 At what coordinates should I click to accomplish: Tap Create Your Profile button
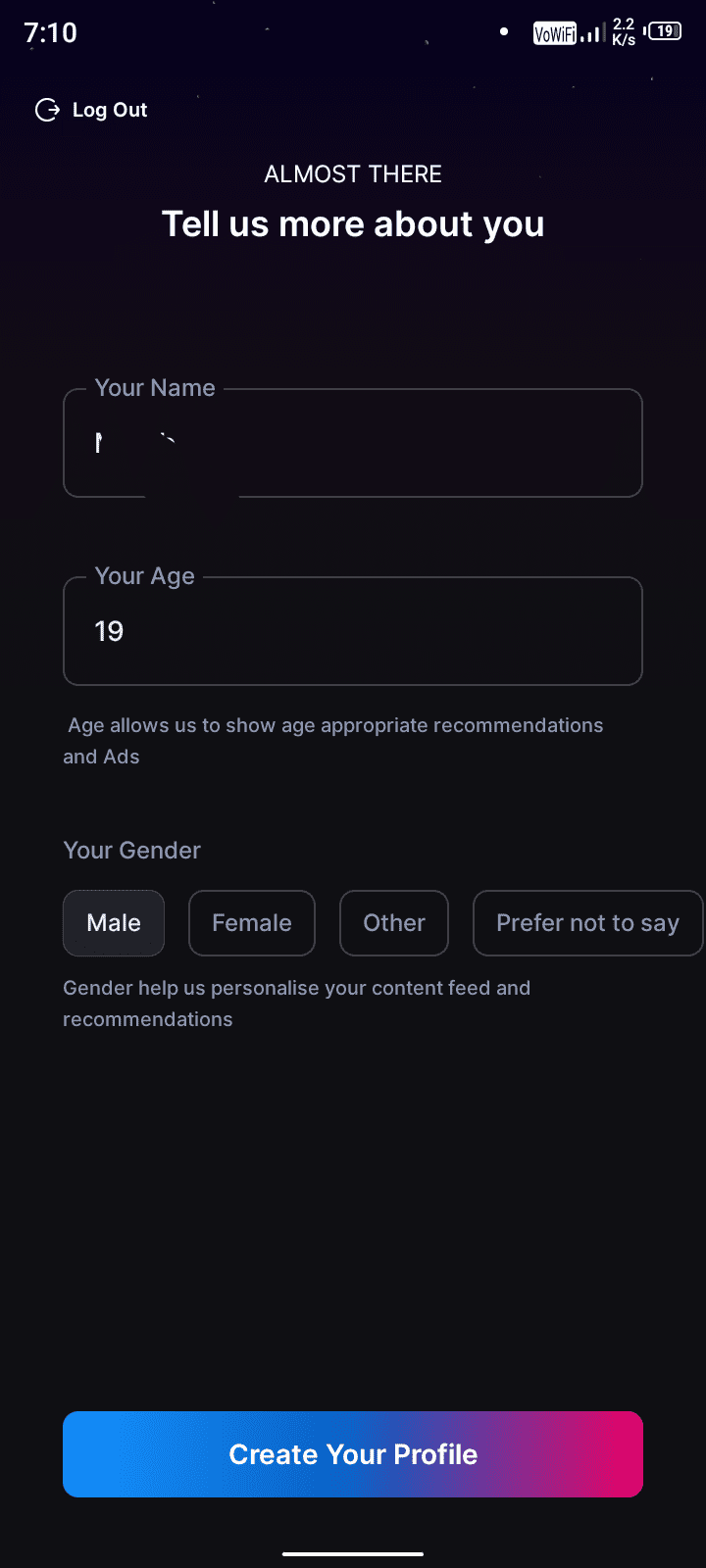[x=353, y=1454]
